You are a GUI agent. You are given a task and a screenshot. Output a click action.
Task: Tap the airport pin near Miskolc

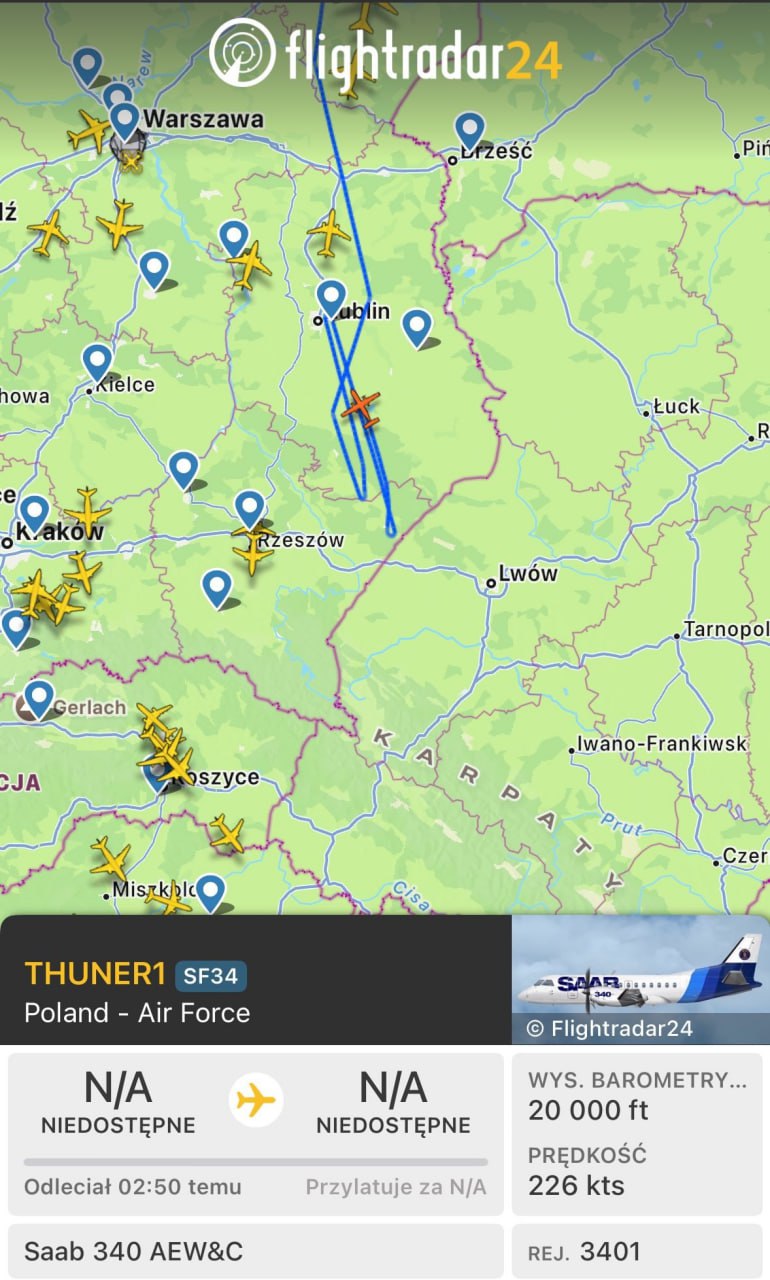210,891
